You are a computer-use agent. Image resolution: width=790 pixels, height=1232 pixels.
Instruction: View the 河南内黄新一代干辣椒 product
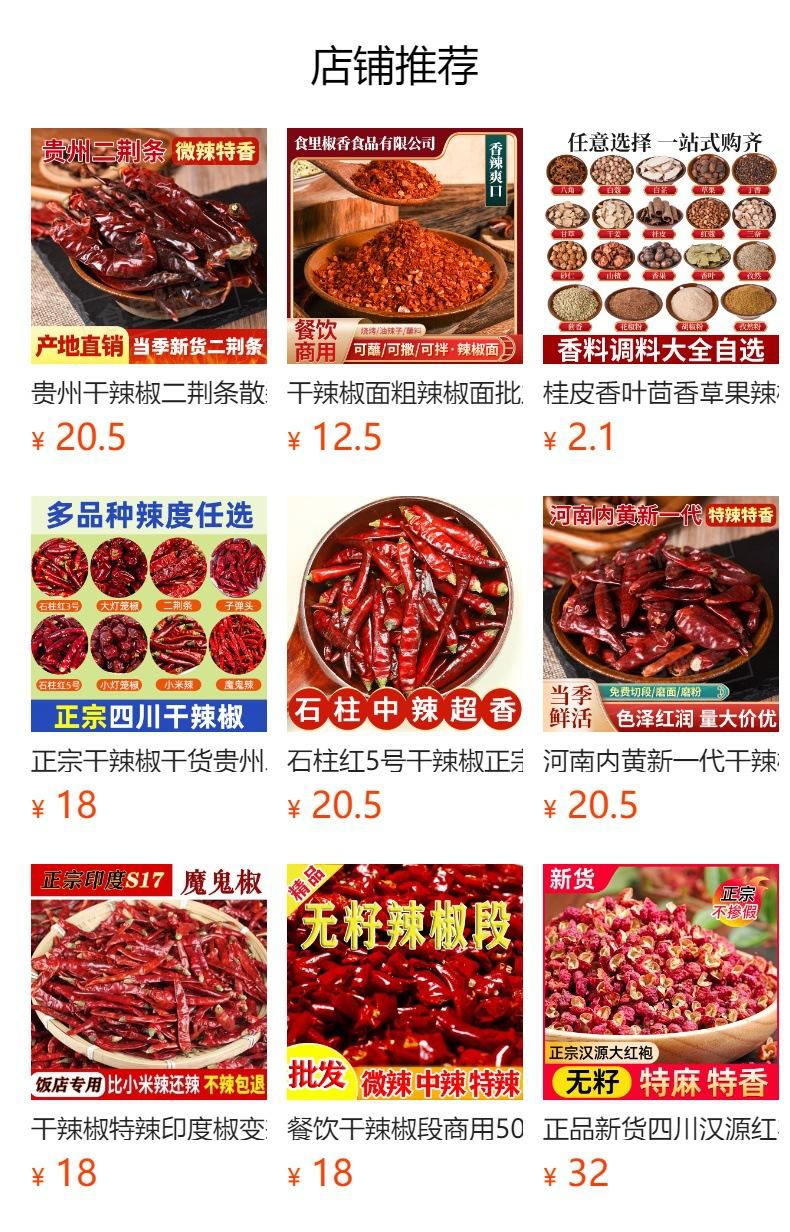pos(661,614)
